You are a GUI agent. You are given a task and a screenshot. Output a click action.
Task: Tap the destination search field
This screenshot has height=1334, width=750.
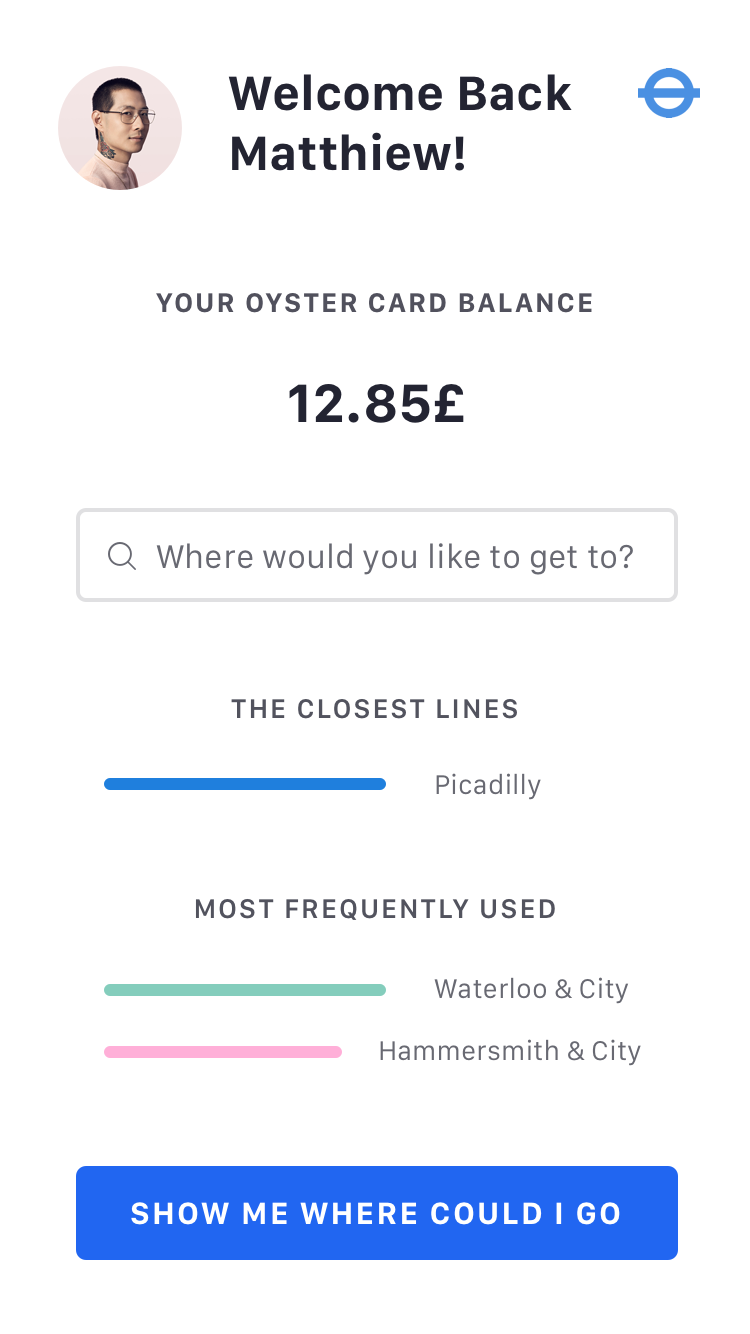(377, 555)
